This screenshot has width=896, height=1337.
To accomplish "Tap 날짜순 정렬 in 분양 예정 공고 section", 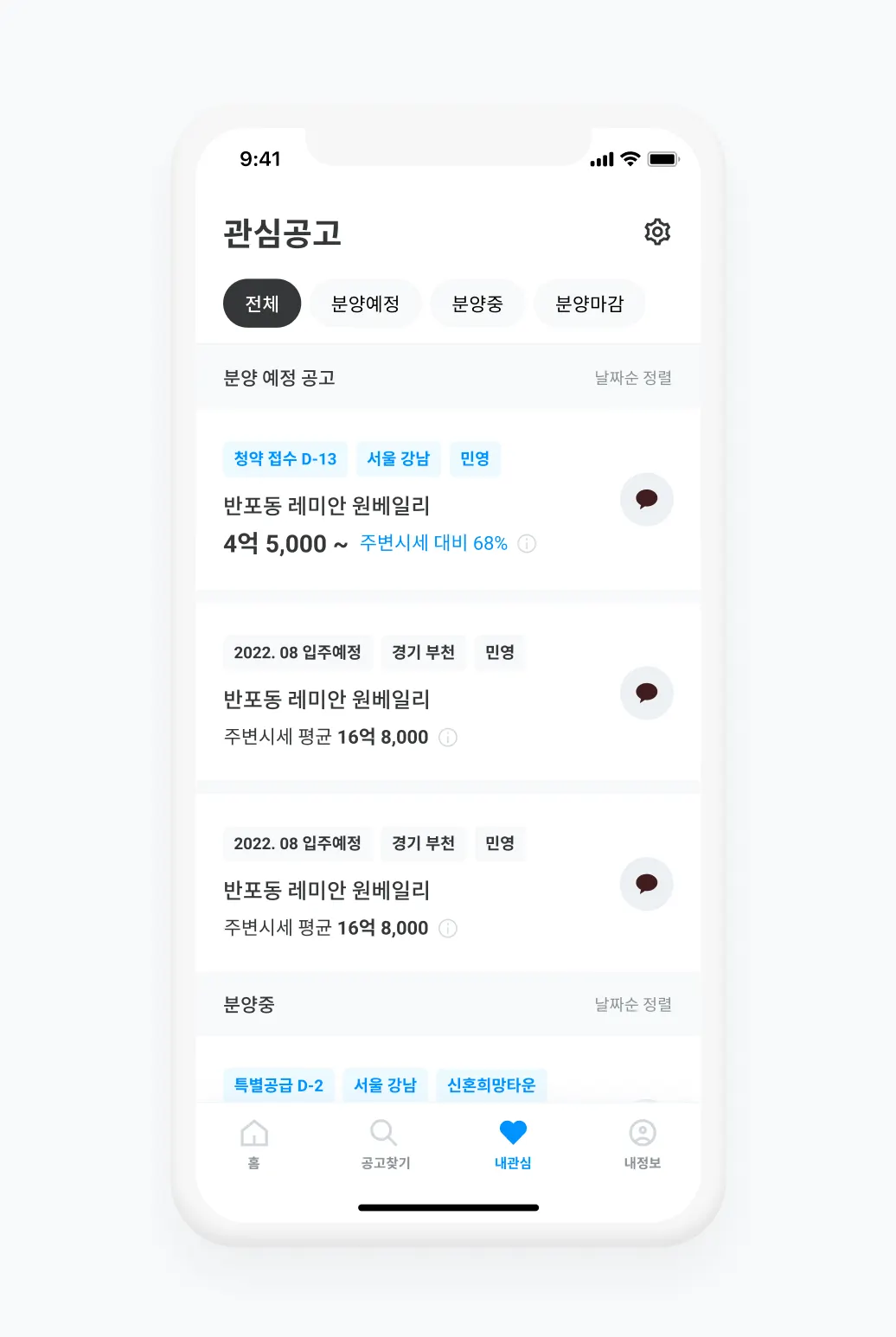I will (x=633, y=378).
